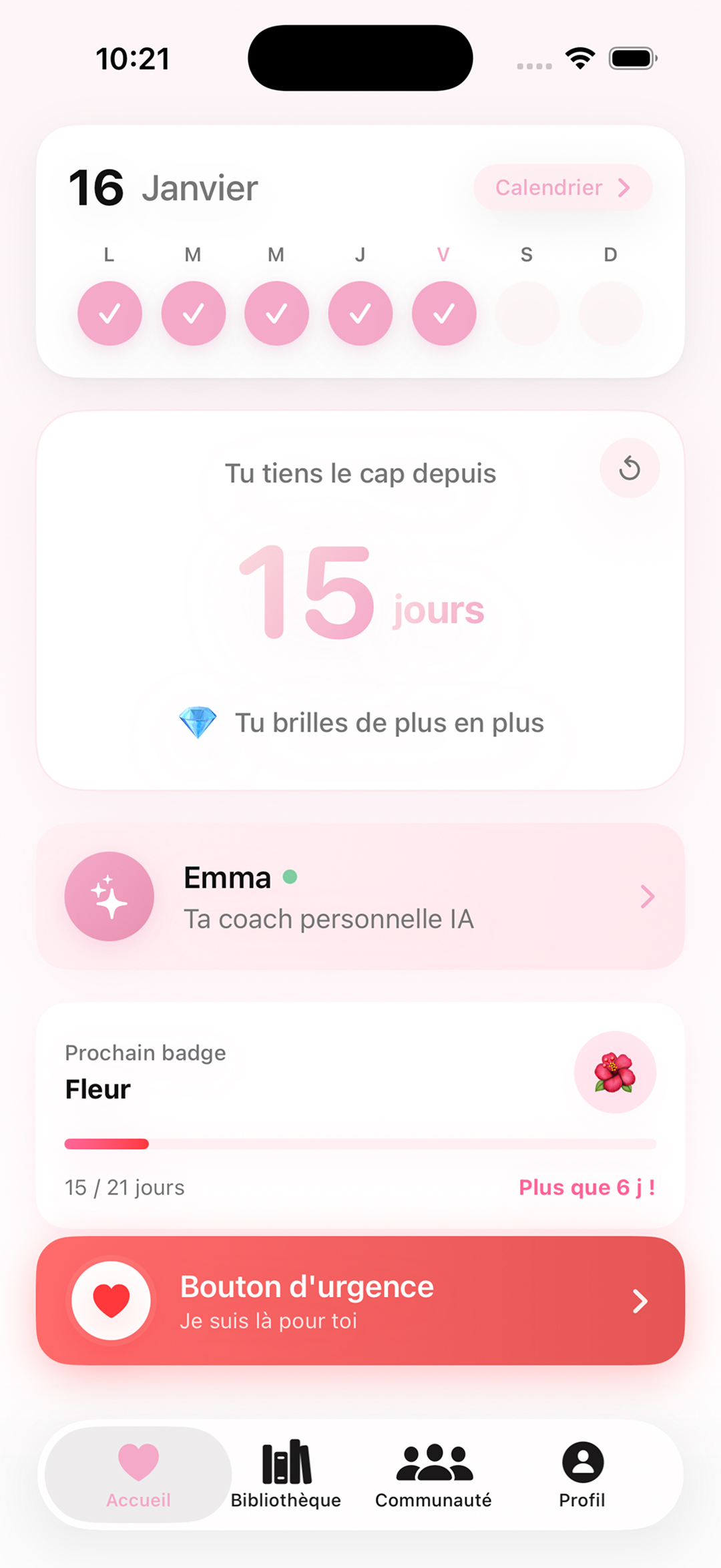Image resolution: width=721 pixels, height=1568 pixels.
Task: Tap the Accueil heart icon
Action: 137,1467
